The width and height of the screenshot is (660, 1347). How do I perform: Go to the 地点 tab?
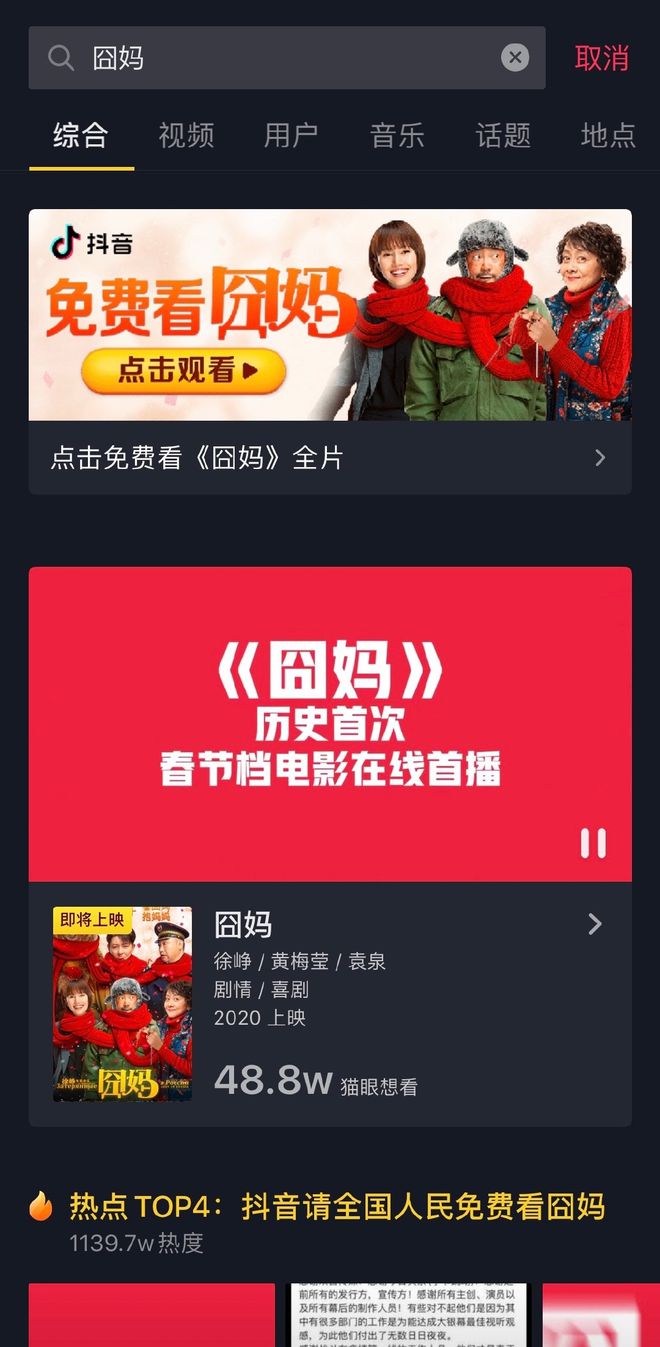(x=608, y=135)
